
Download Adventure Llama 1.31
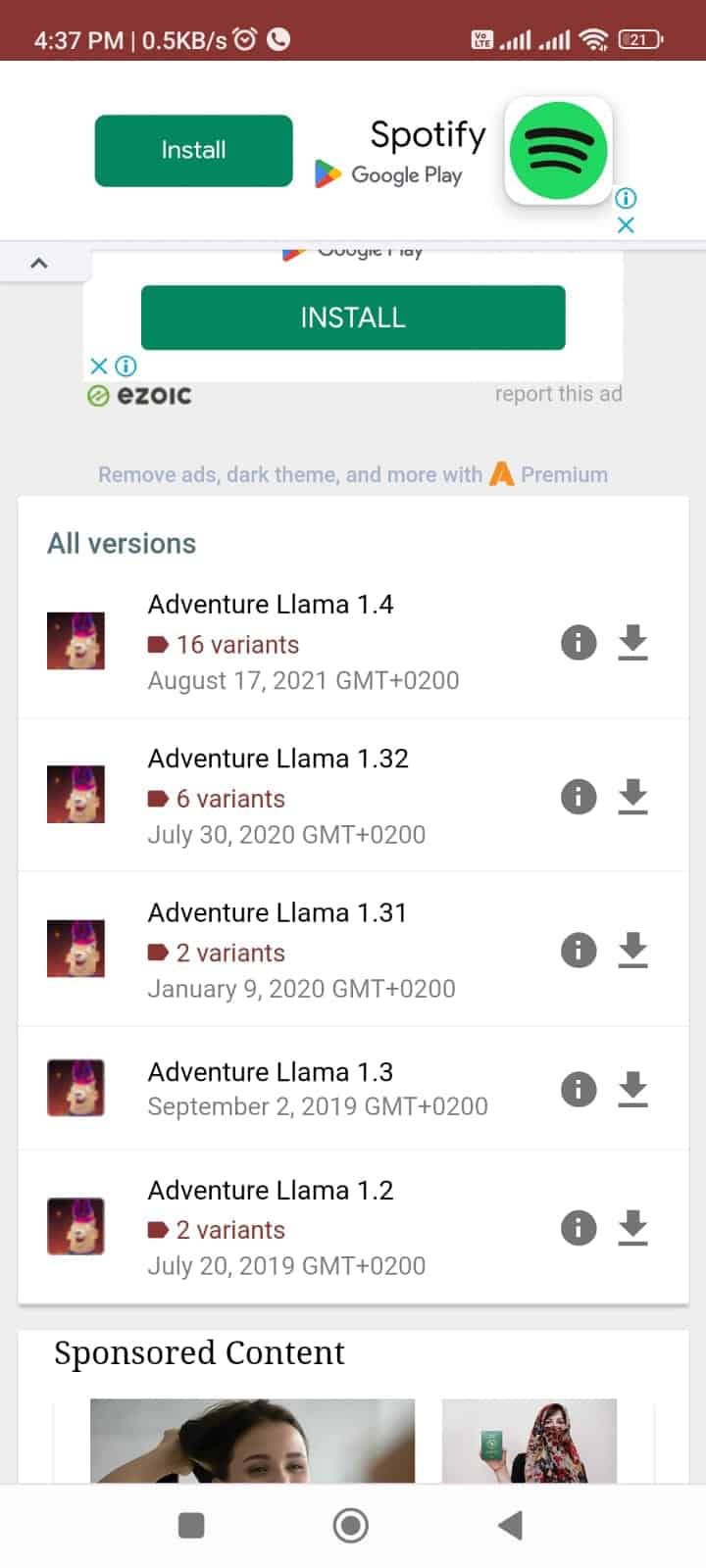point(633,951)
